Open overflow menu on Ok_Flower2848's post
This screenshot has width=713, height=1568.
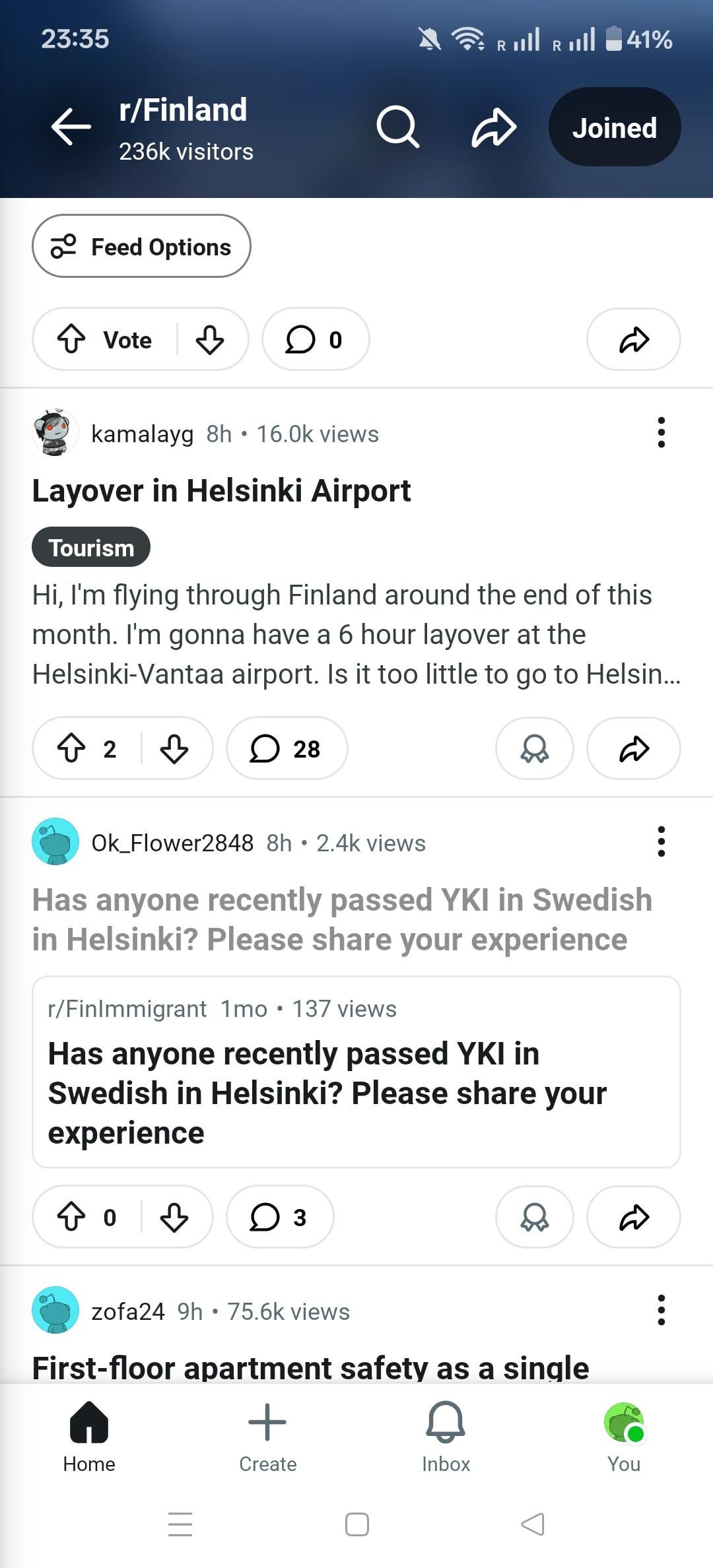pos(661,842)
